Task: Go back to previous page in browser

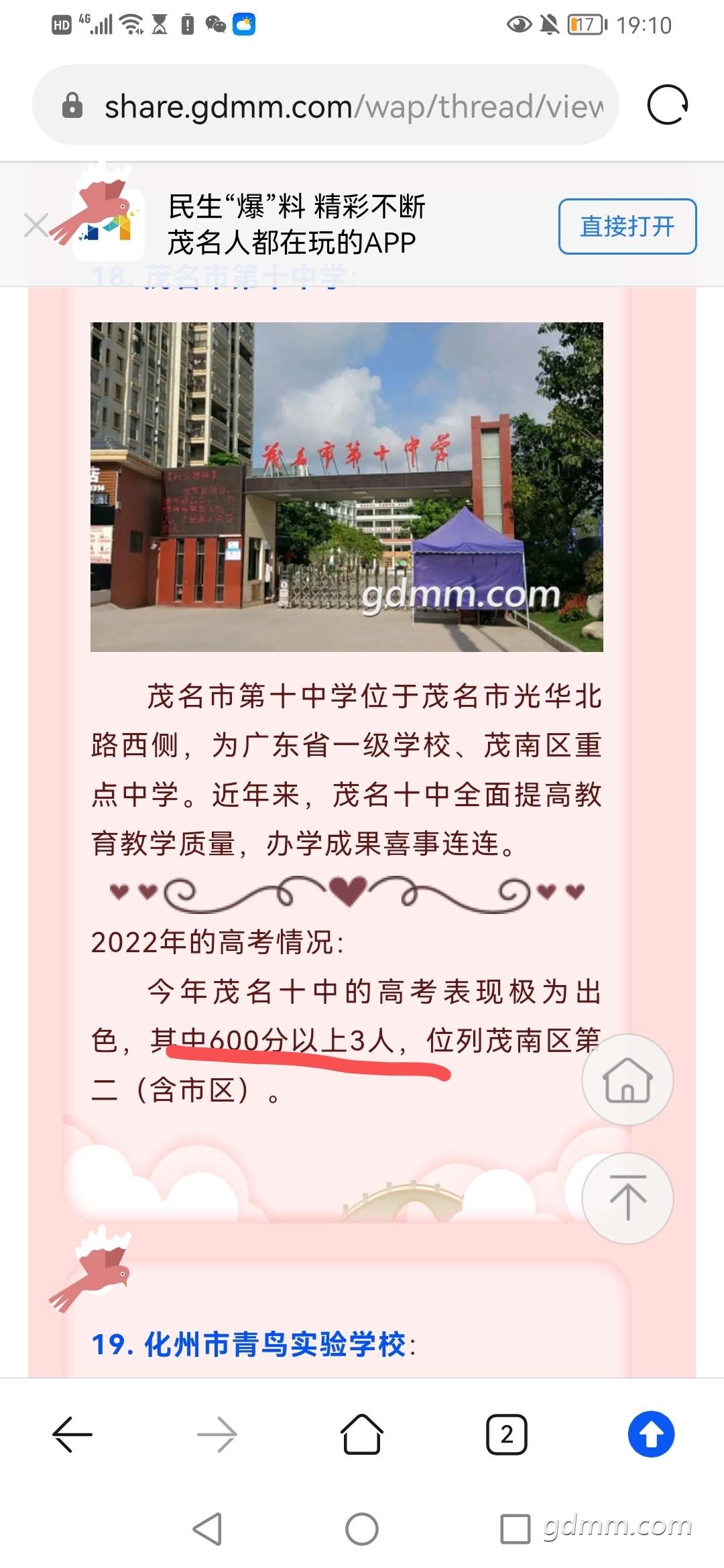Action: [x=72, y=1435]
